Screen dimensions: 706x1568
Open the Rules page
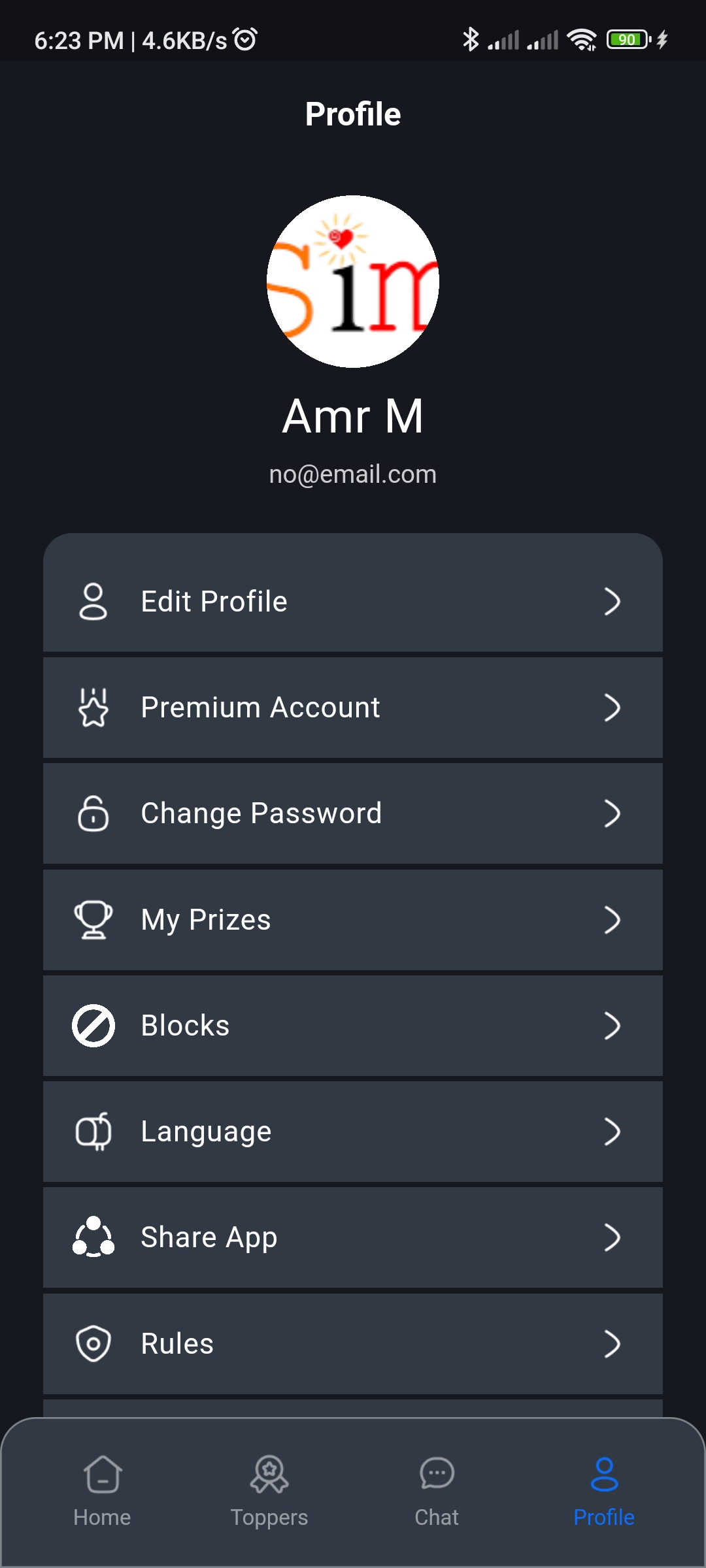(353, 1344)
